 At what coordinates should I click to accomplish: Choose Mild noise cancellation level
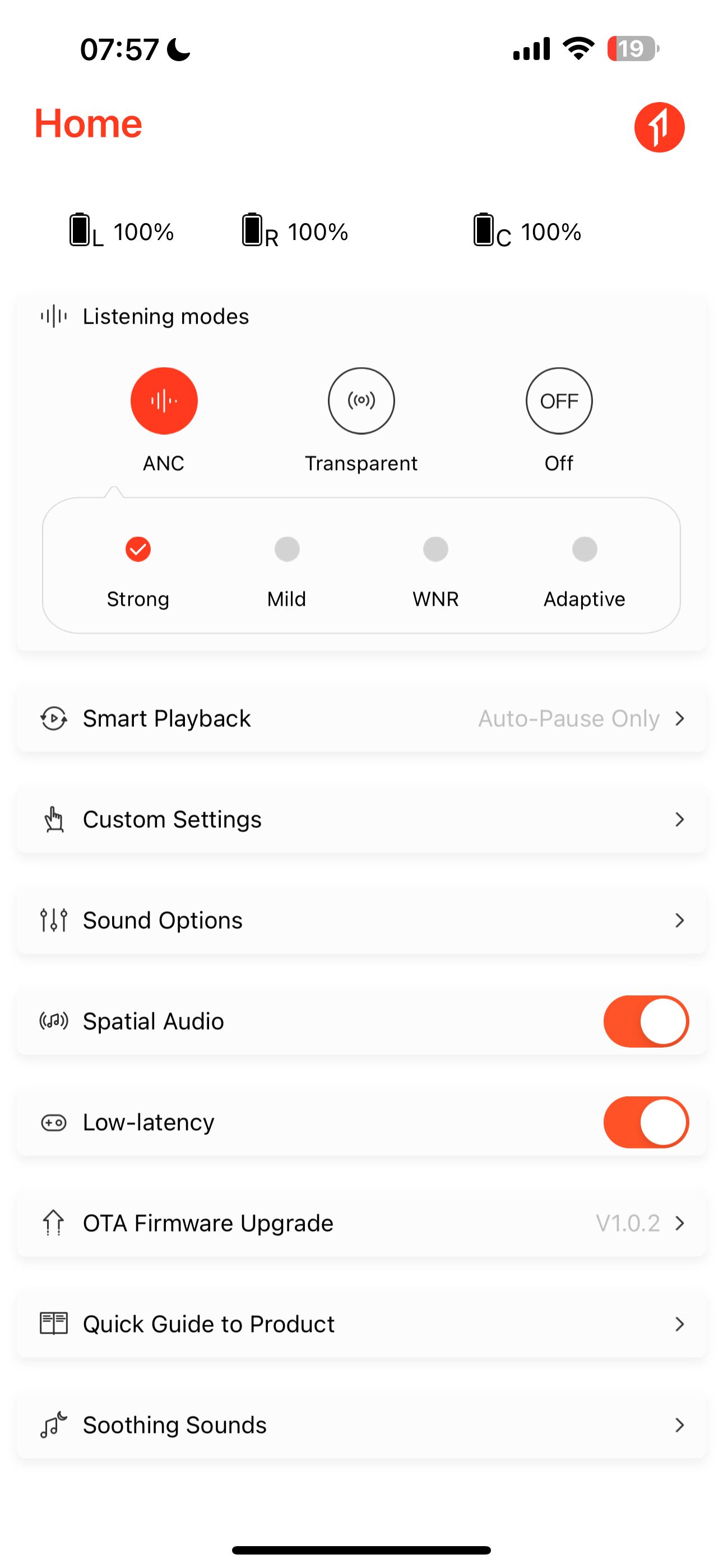286,550
